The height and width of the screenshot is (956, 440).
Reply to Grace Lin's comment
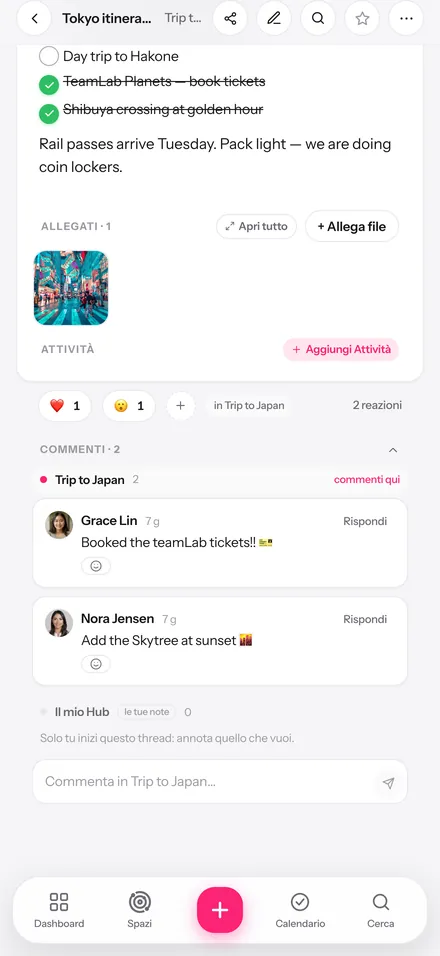(x=365, y=521)
